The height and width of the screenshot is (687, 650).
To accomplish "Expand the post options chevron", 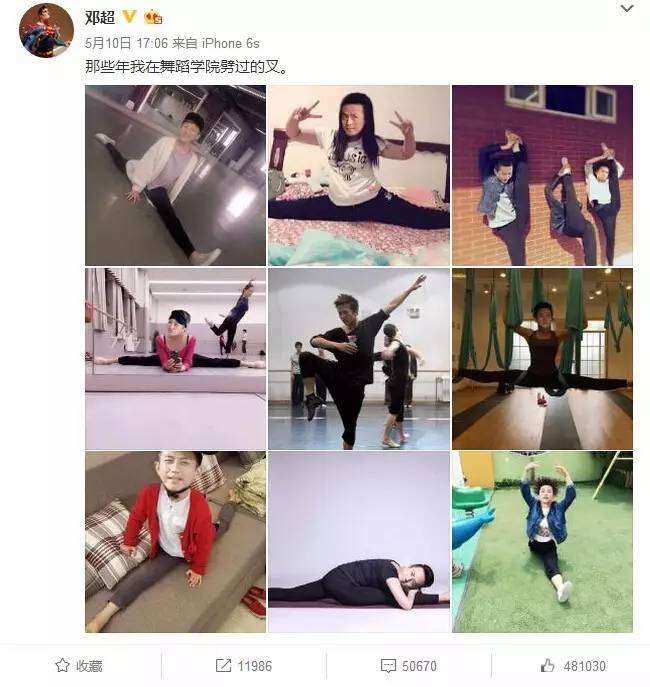I will point(626,9).
